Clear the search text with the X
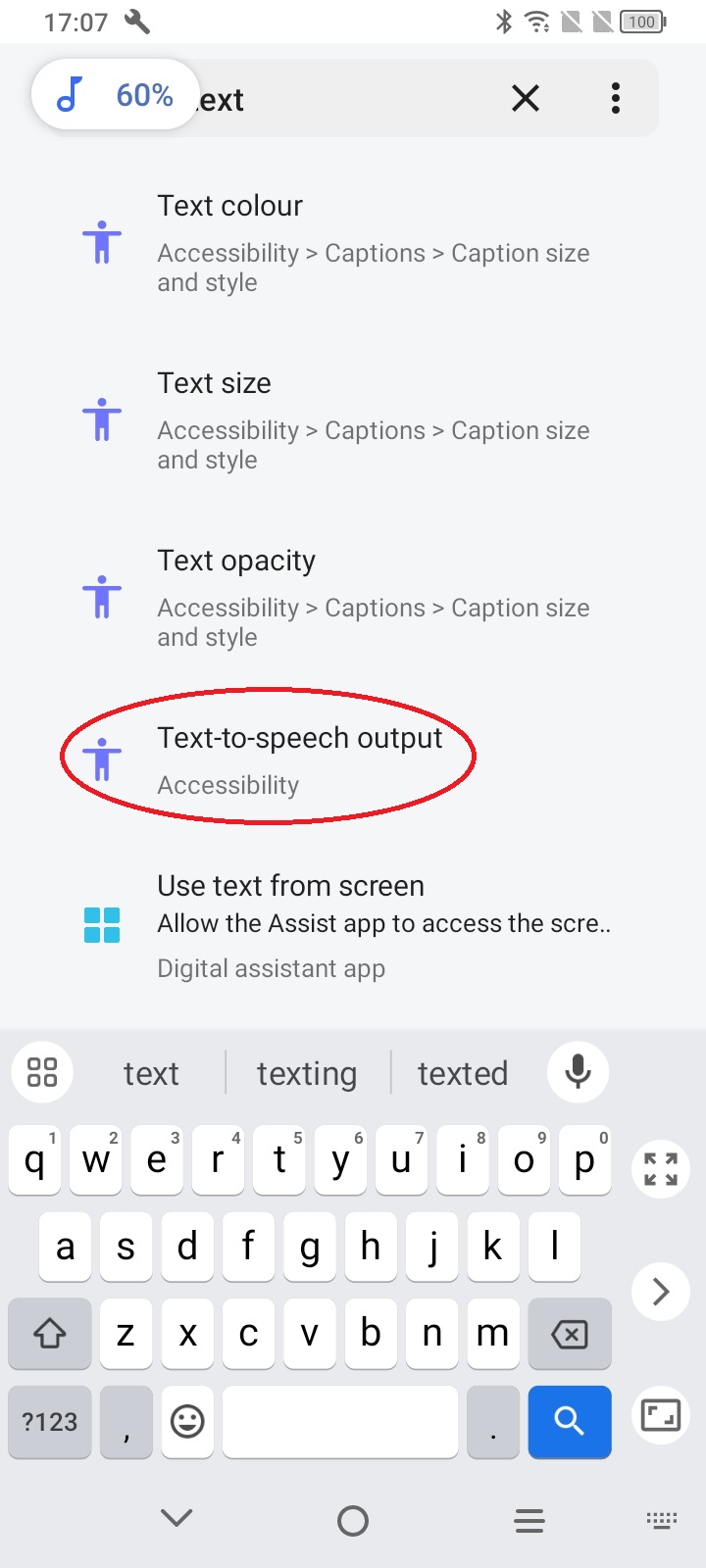The height and width of the screenshot is (1568, 706). tap(526, 98)
